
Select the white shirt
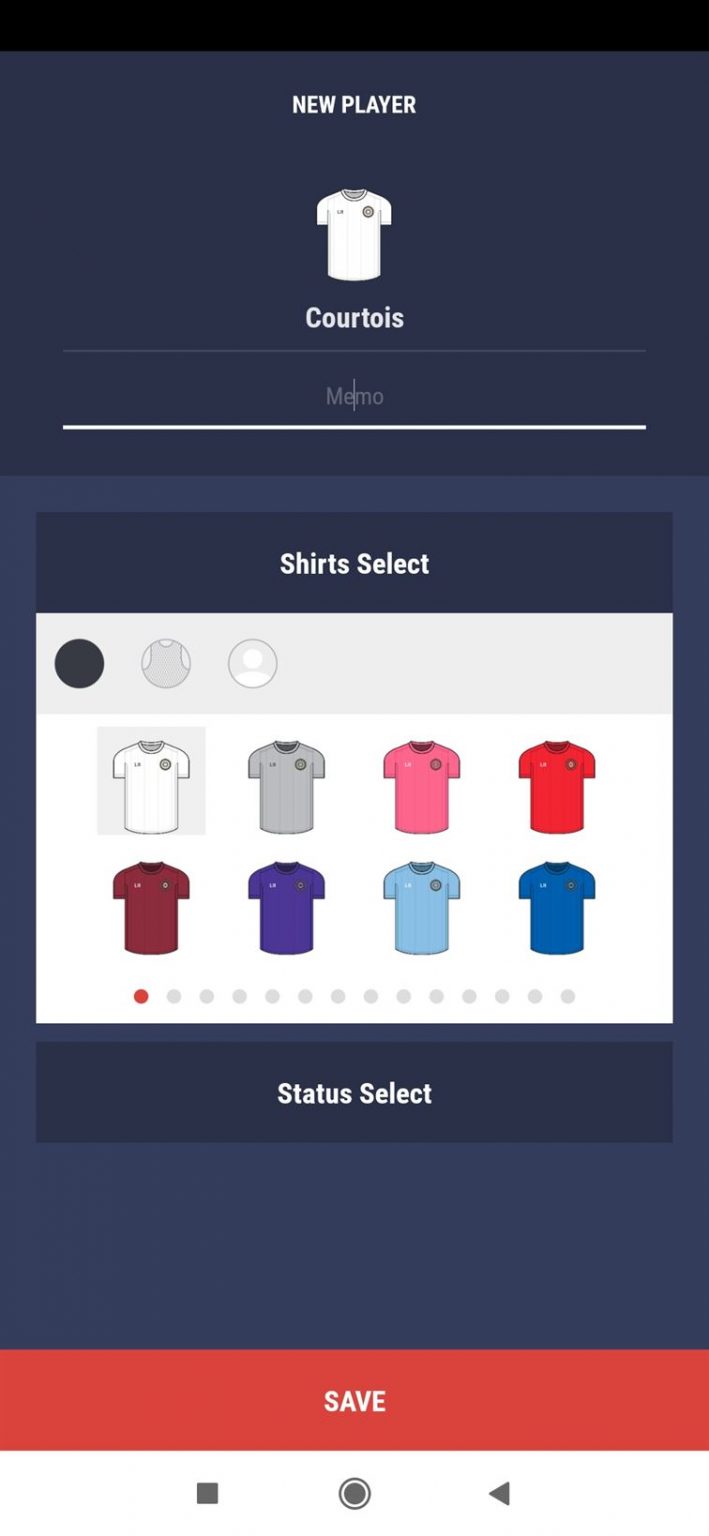(x=151, y=780)
